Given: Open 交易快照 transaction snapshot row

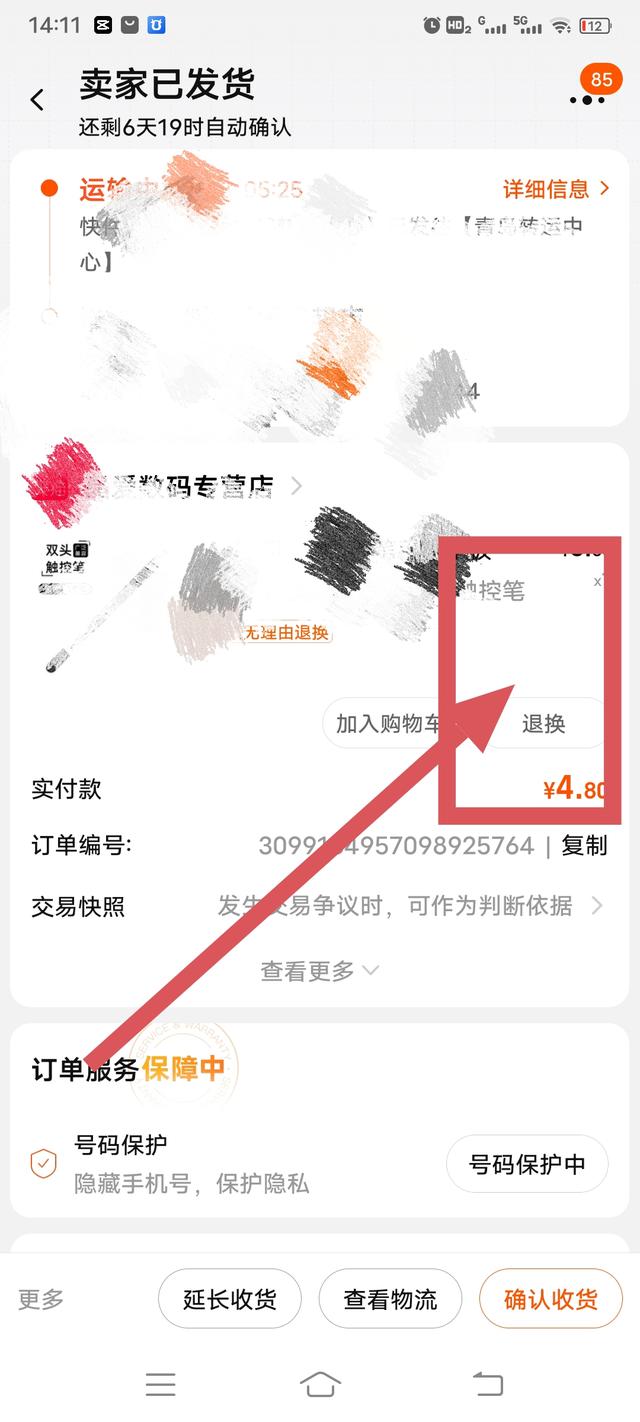Looking at the screenshot, I should [319, 906].
